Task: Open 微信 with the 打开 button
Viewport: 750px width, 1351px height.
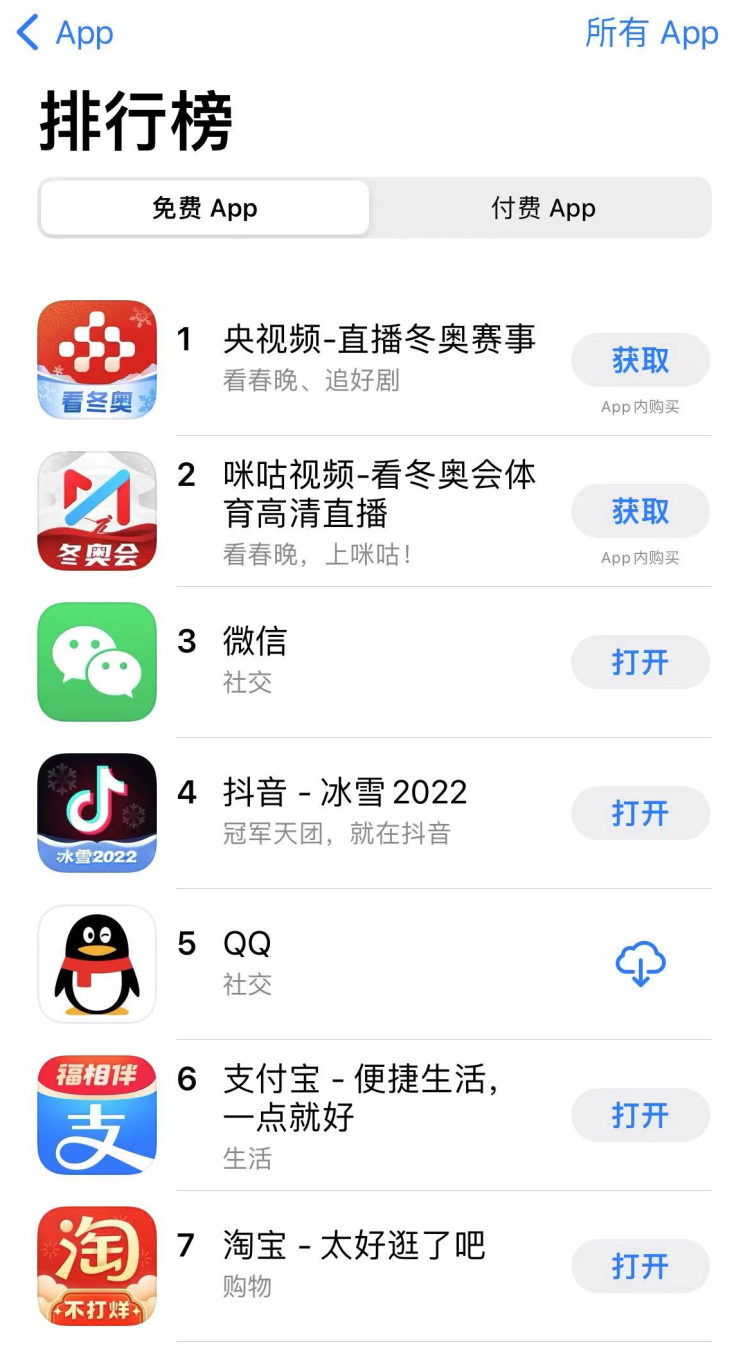Action: click(x=640, y=662)
